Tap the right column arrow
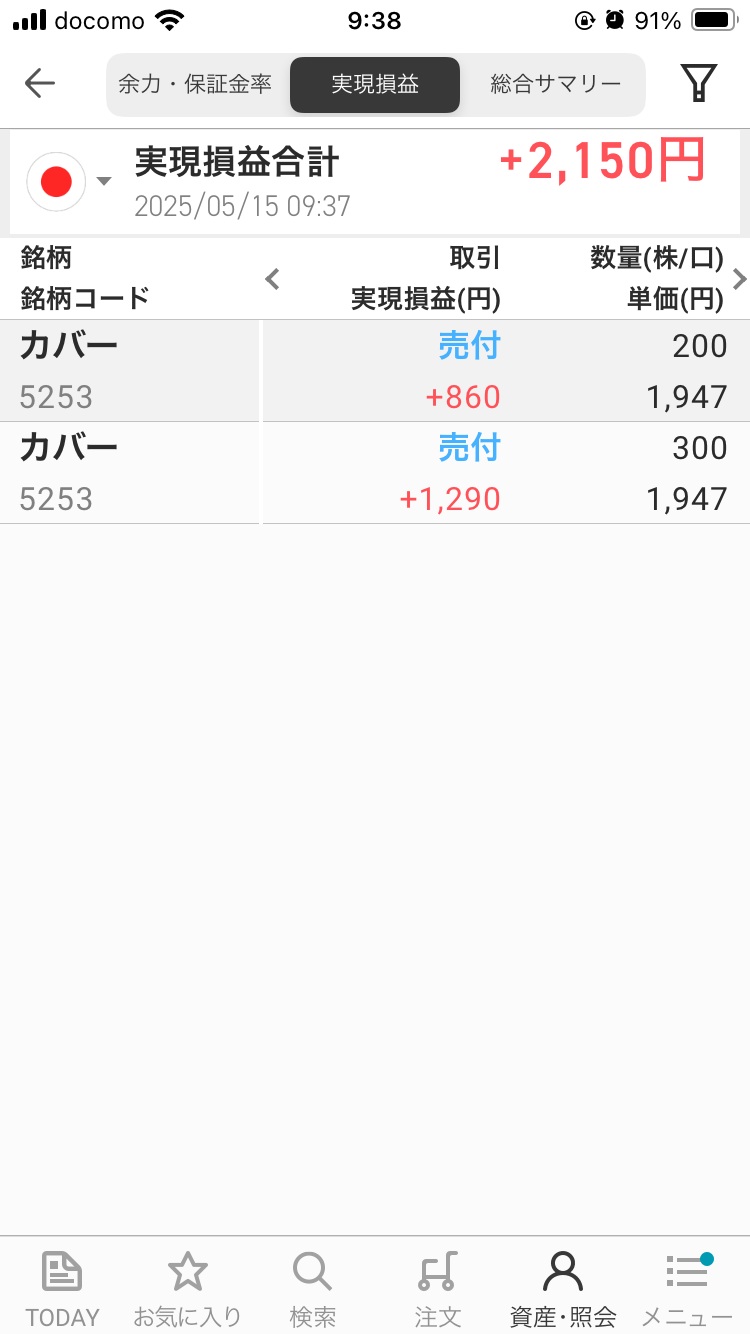 739,279
